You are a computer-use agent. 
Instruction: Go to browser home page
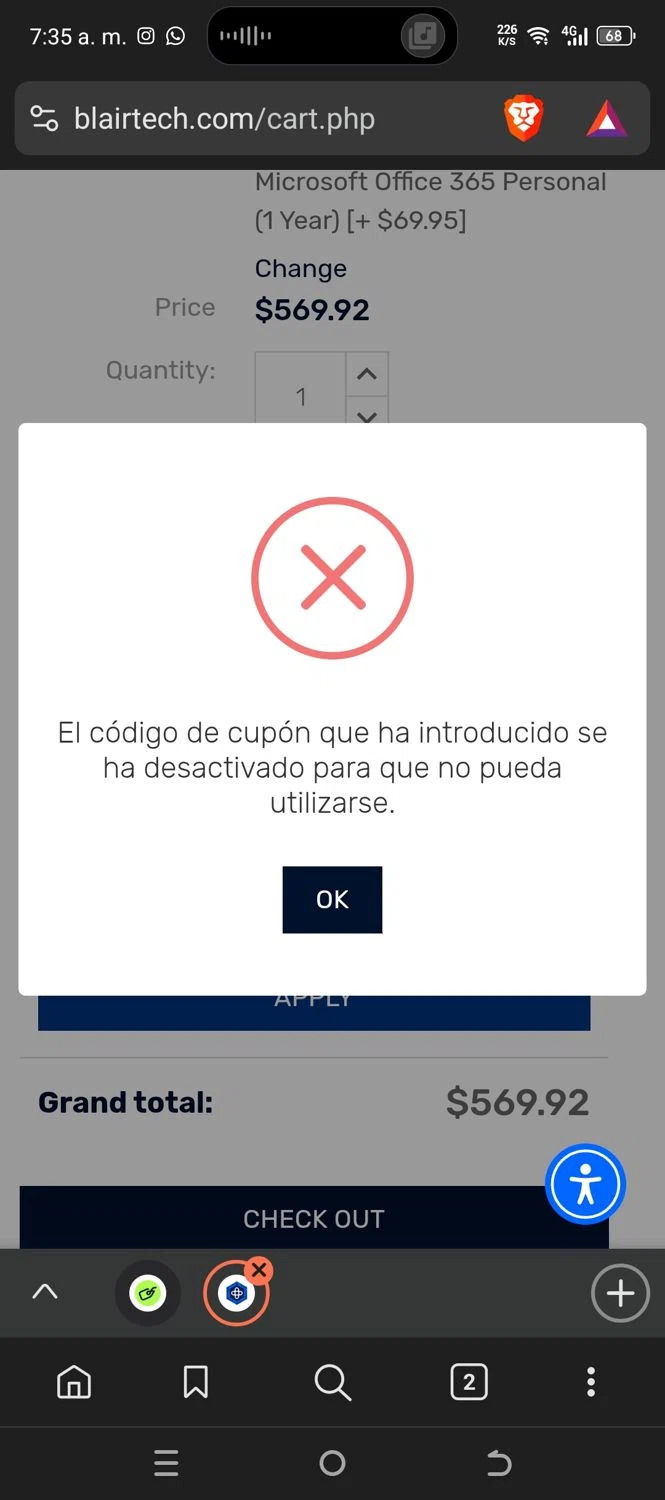74,1382
